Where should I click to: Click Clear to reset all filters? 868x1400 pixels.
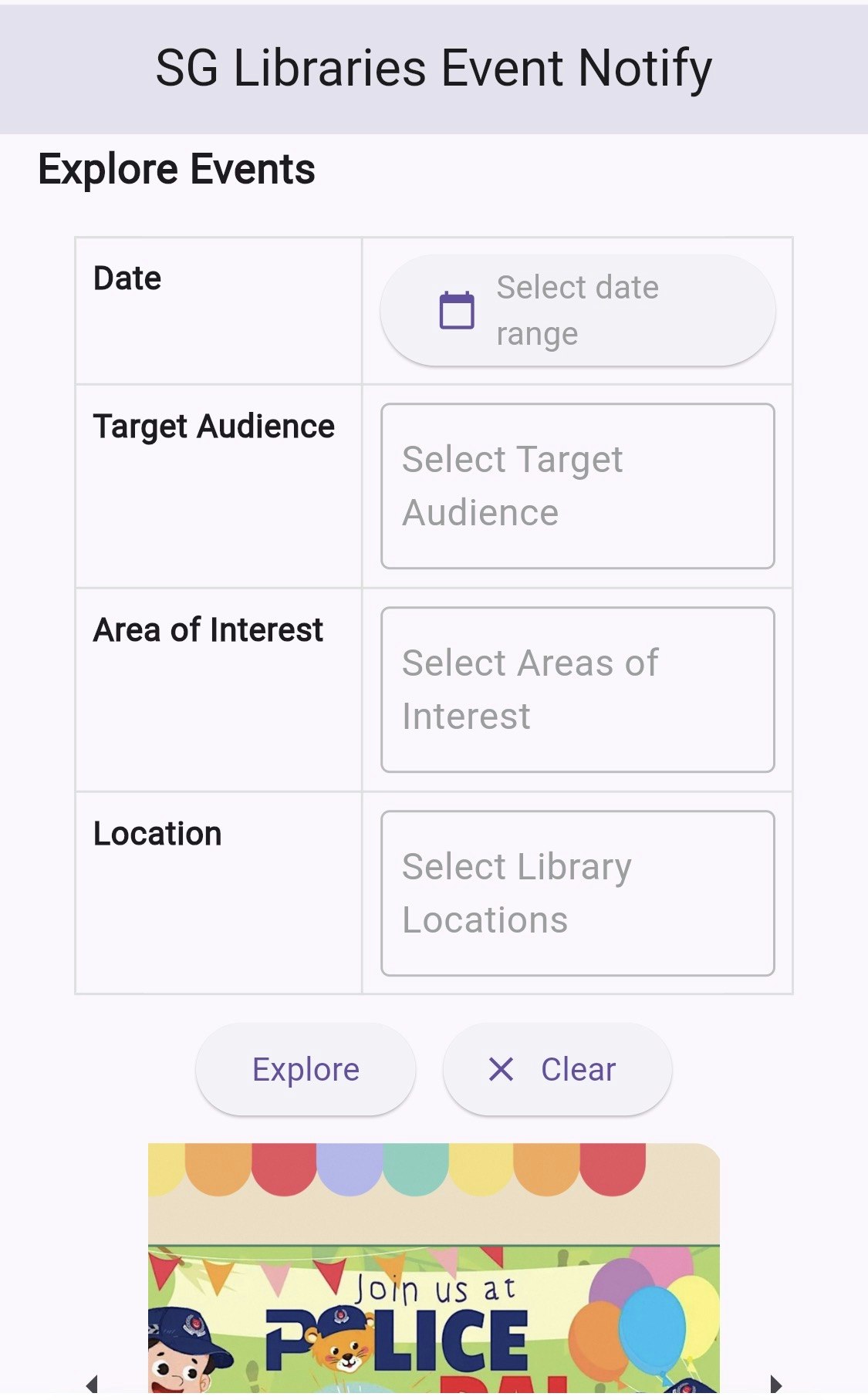557,1069
